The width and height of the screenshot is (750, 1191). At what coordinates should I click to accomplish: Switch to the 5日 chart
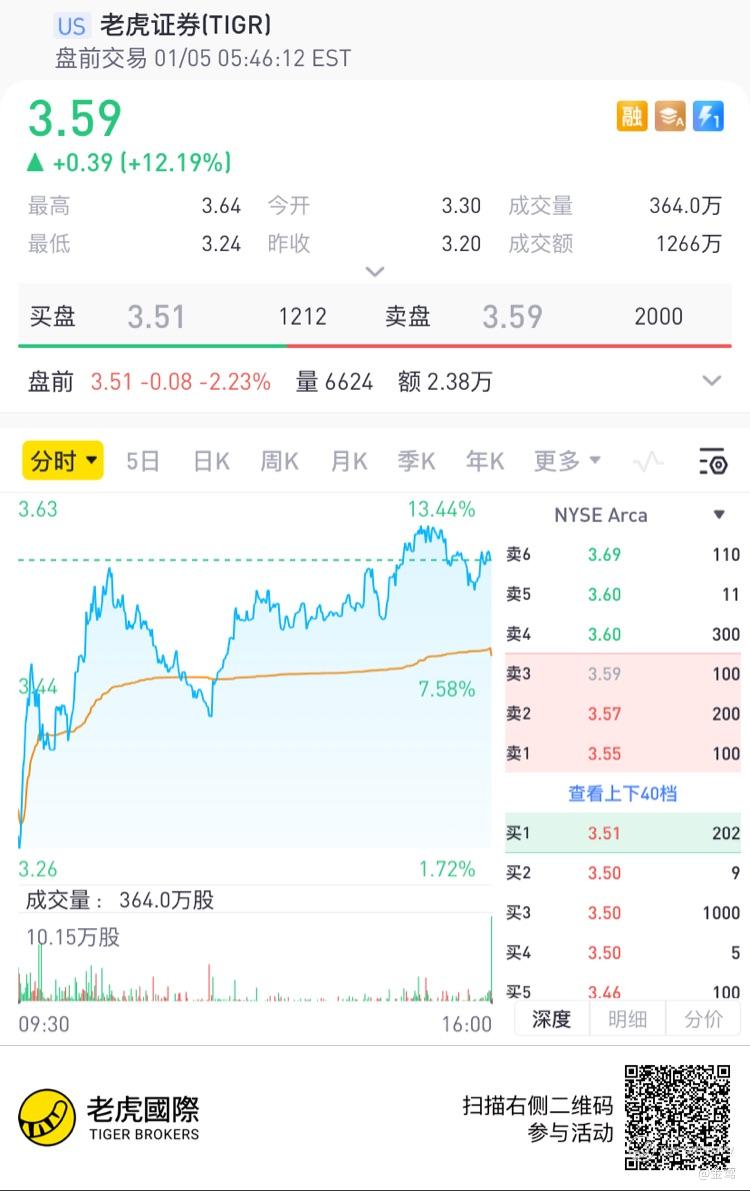[x=143, y=461]
